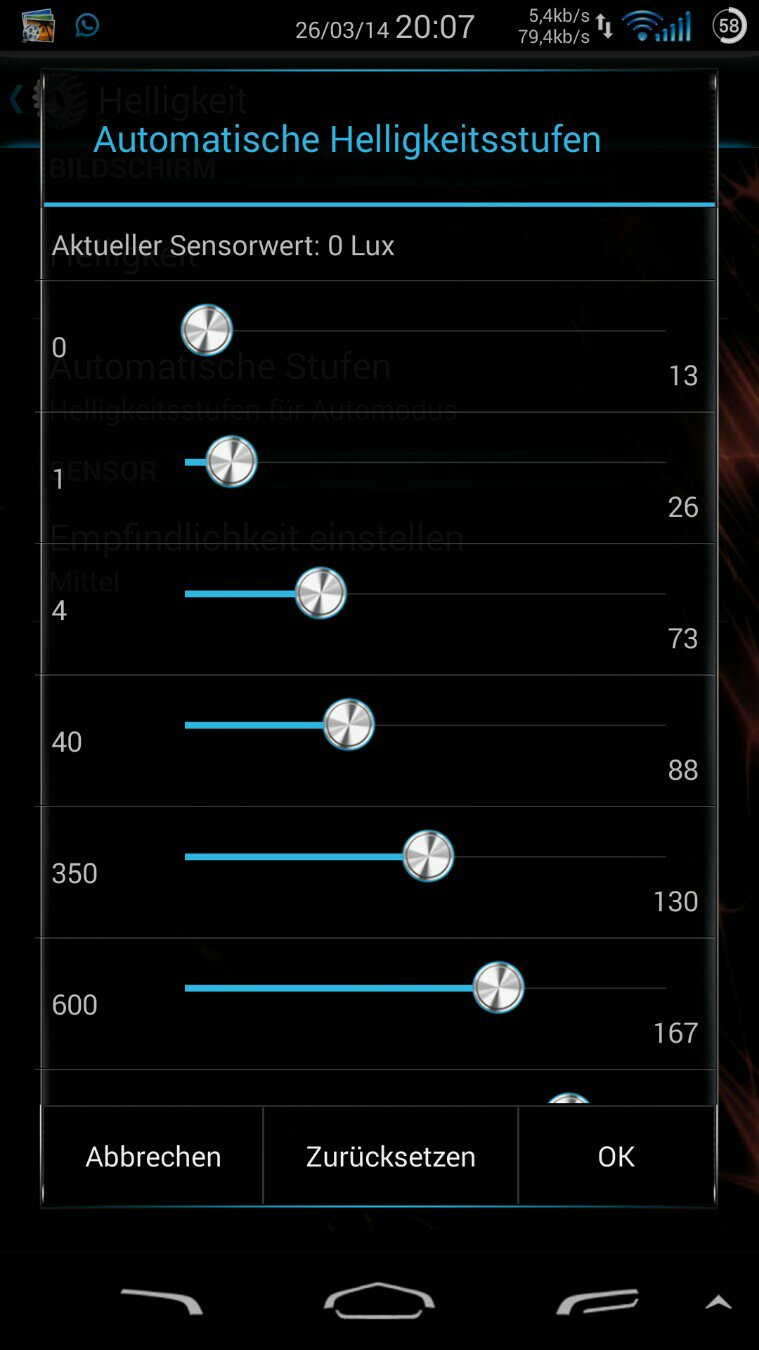Open recent apps from the navigation bar
This screenshot has width=759, height=1350.
tap(598, 1301)
